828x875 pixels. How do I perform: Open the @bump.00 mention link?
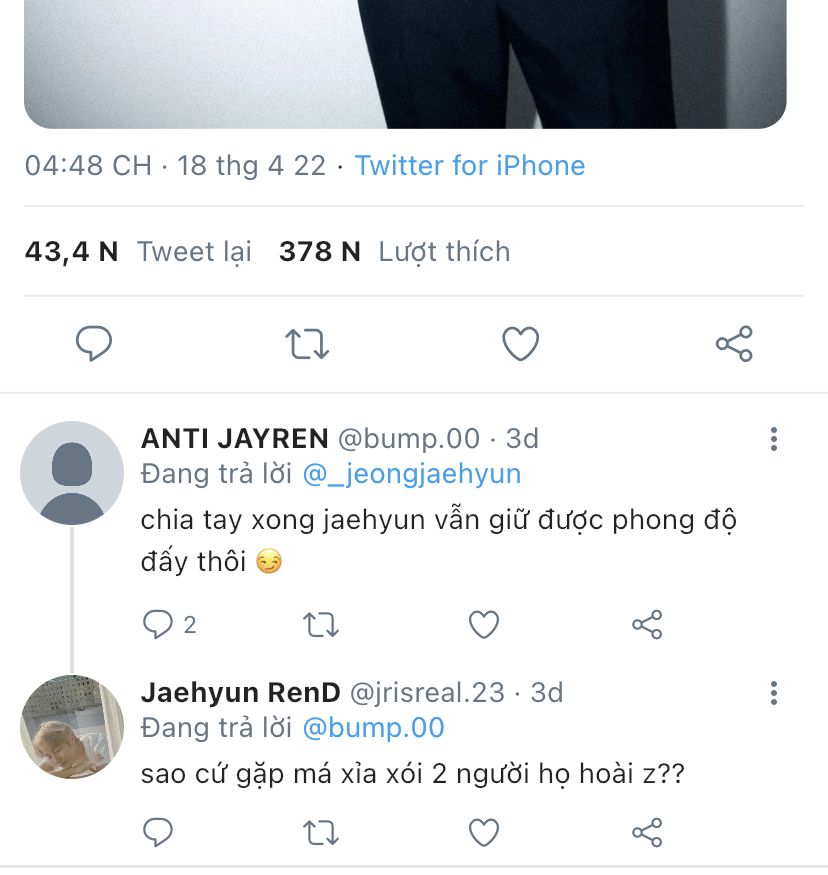(x=373, y=727)
